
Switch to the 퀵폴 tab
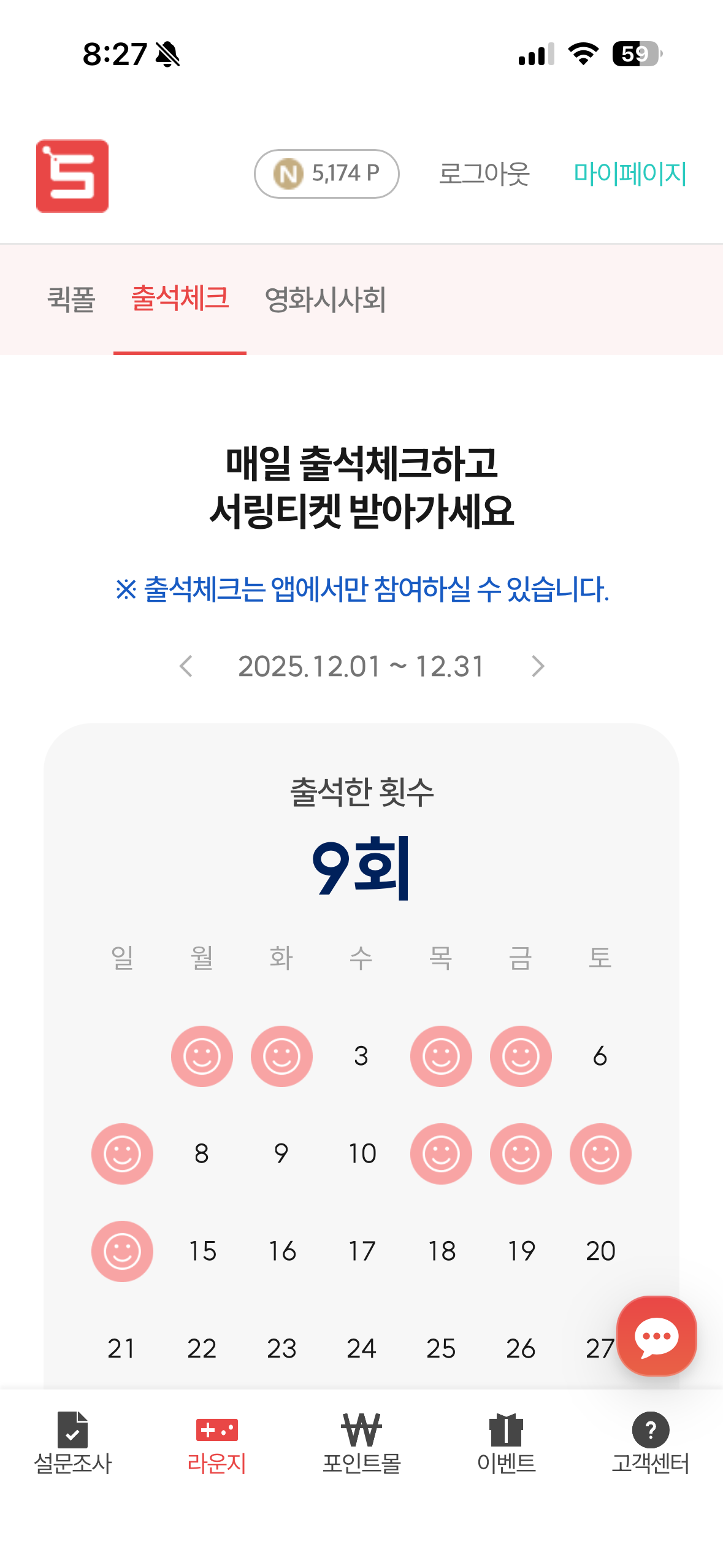[71, 299]
